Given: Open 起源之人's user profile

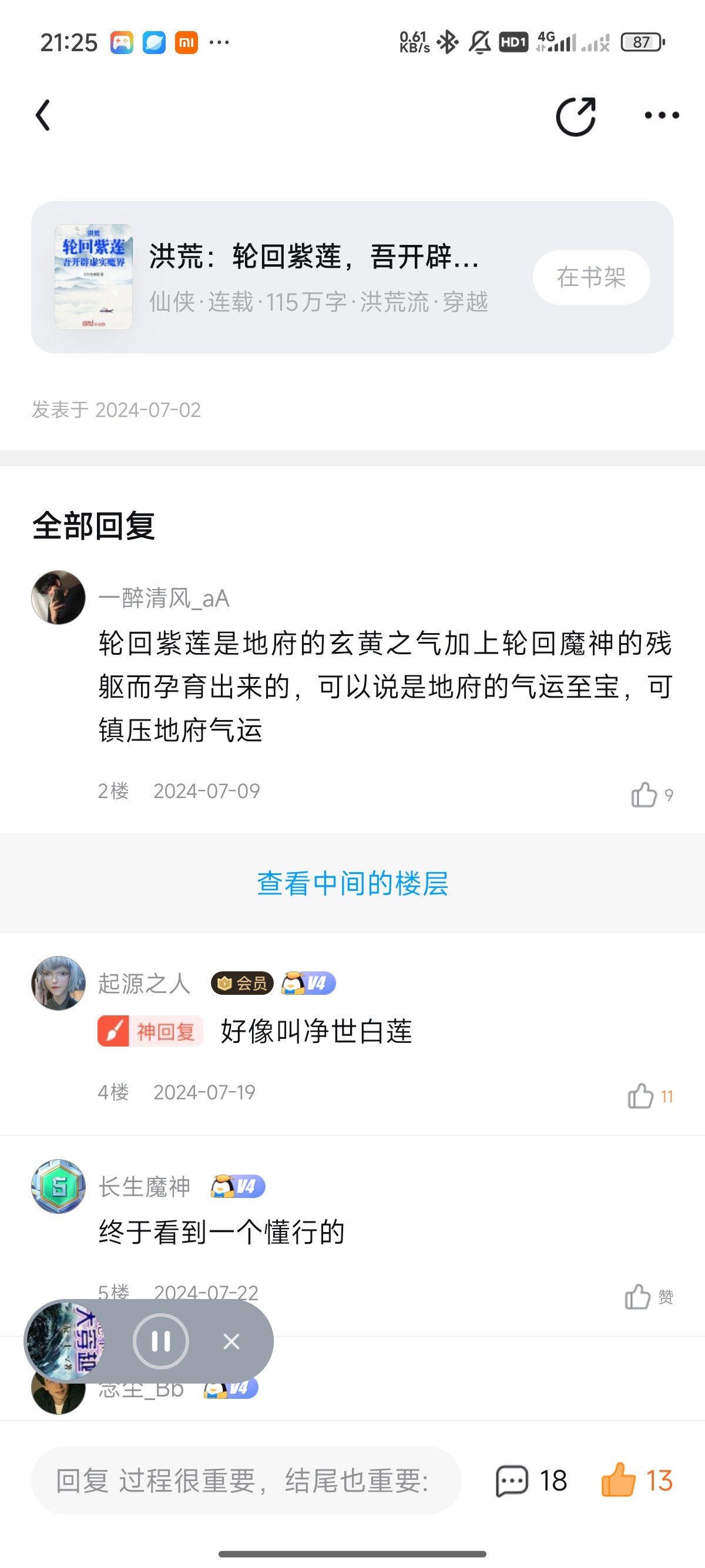Looking at the screenshot, I should point(145,983).
